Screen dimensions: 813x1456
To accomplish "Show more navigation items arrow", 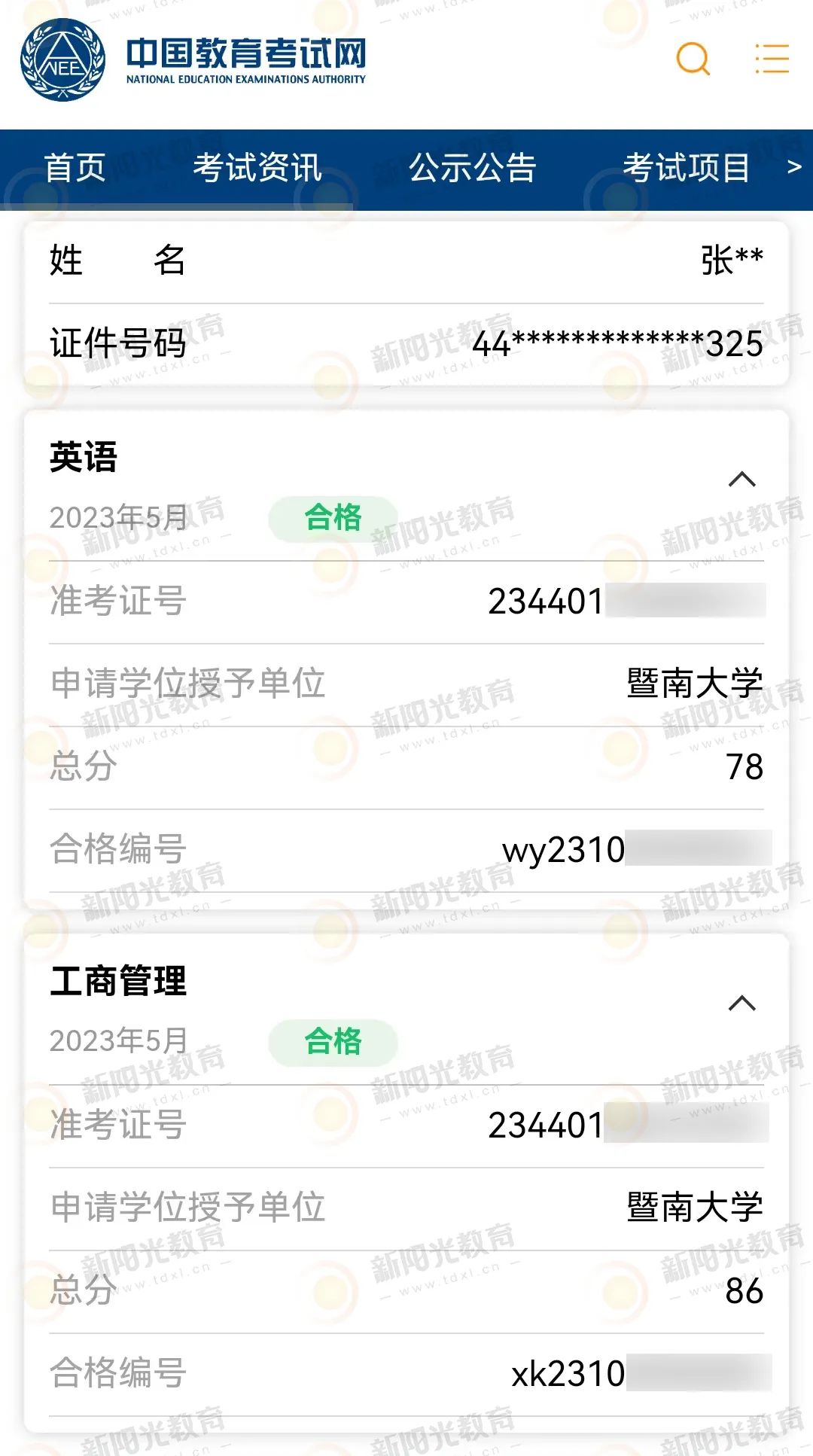I will click(x=793, y=167).
